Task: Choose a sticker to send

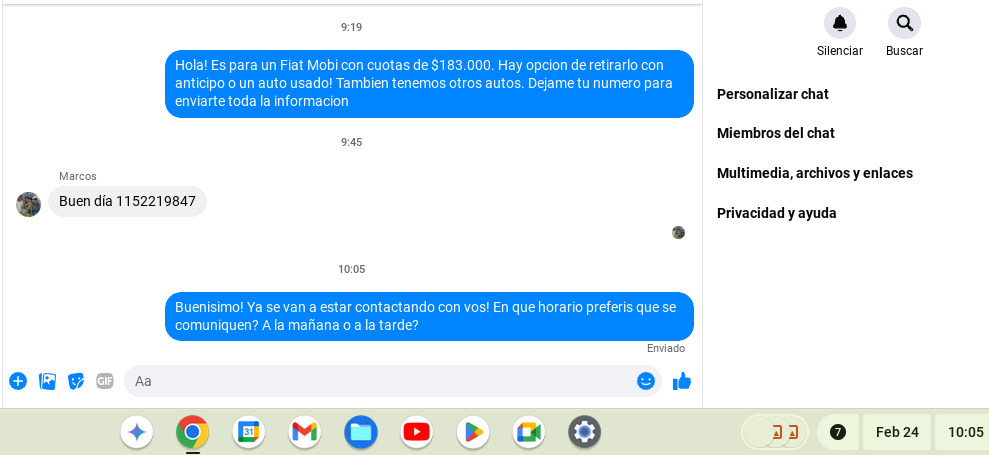Action: pyautogui.click(x=76, y=381)
